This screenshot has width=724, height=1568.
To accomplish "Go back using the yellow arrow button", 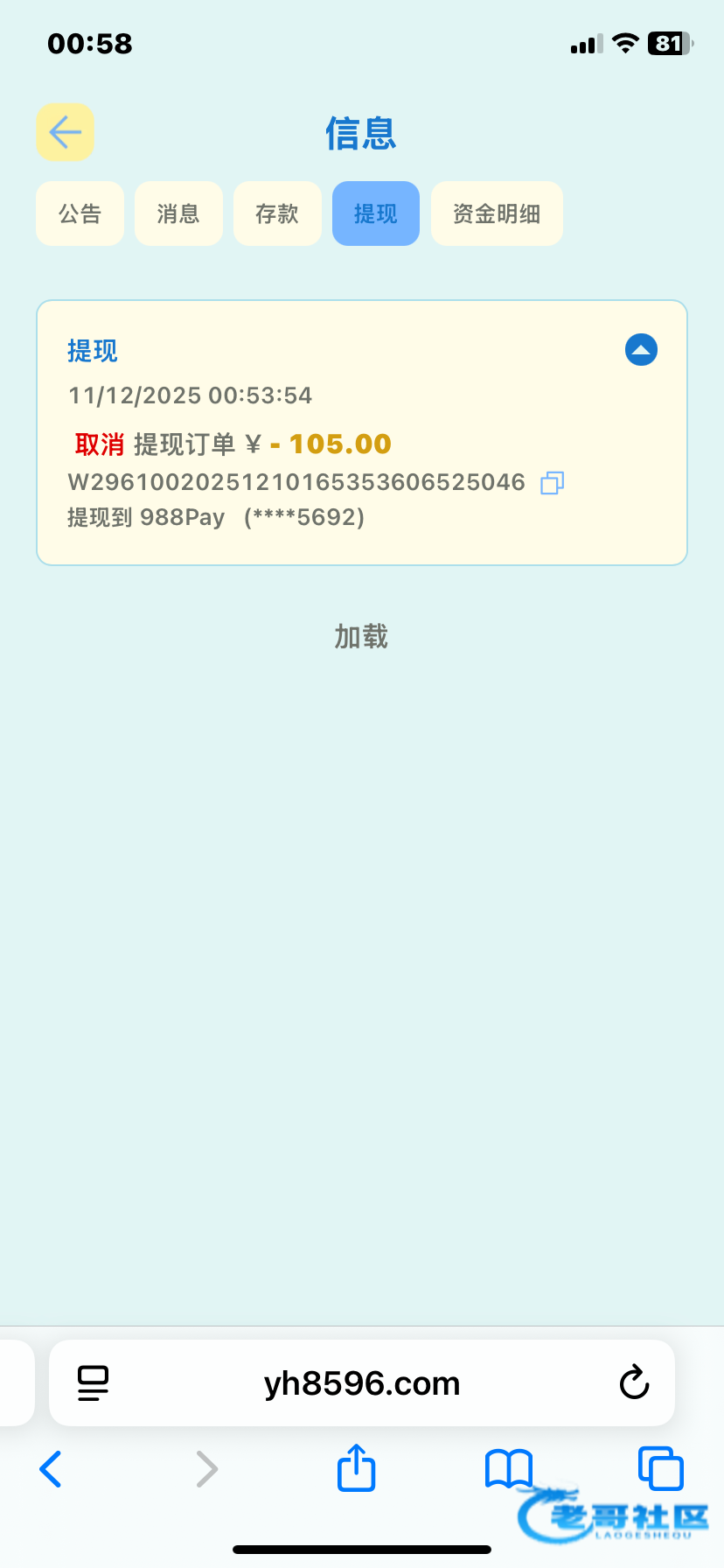I will click(65, 132).
